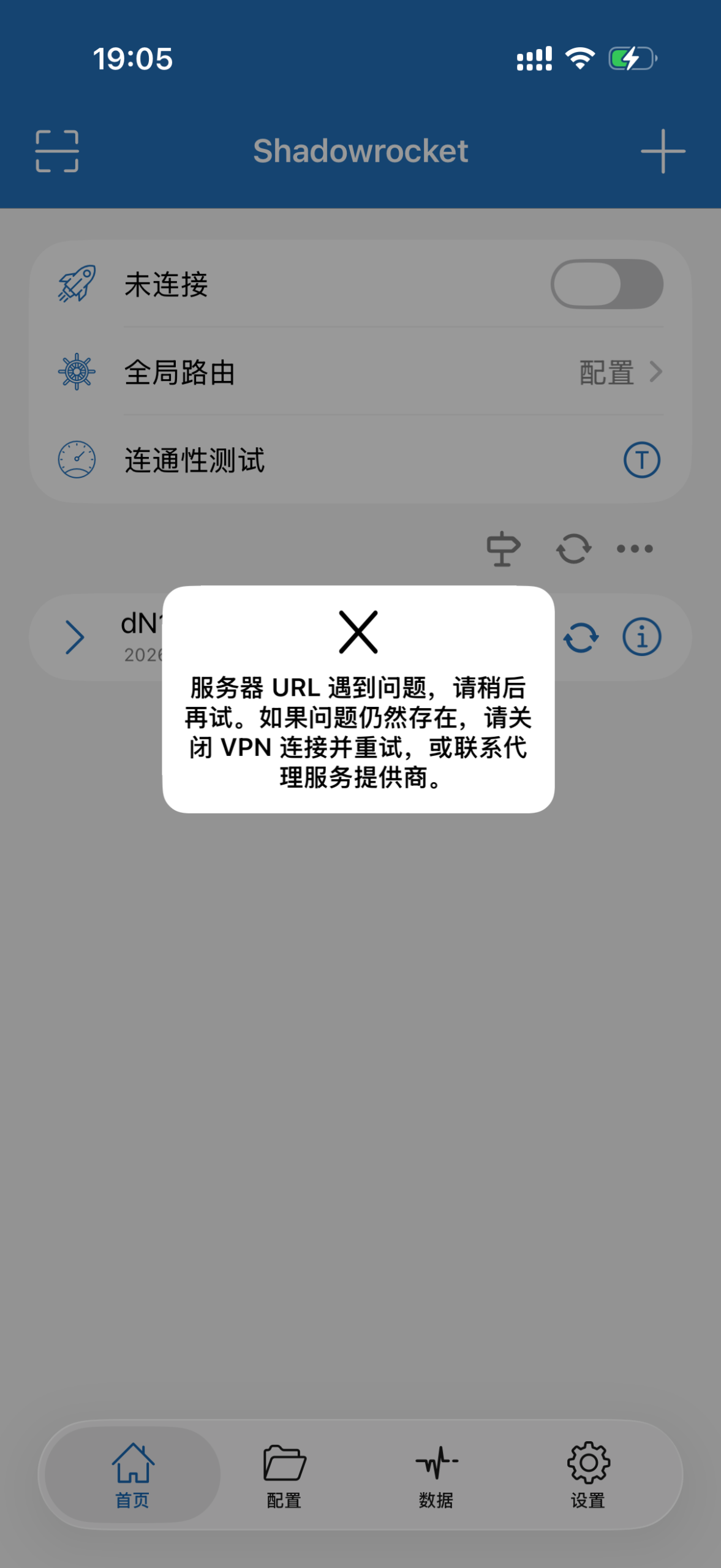Run the 连通性测试 connectivity test
Viewport: 721px width, 1568px height.
(641, 460)
